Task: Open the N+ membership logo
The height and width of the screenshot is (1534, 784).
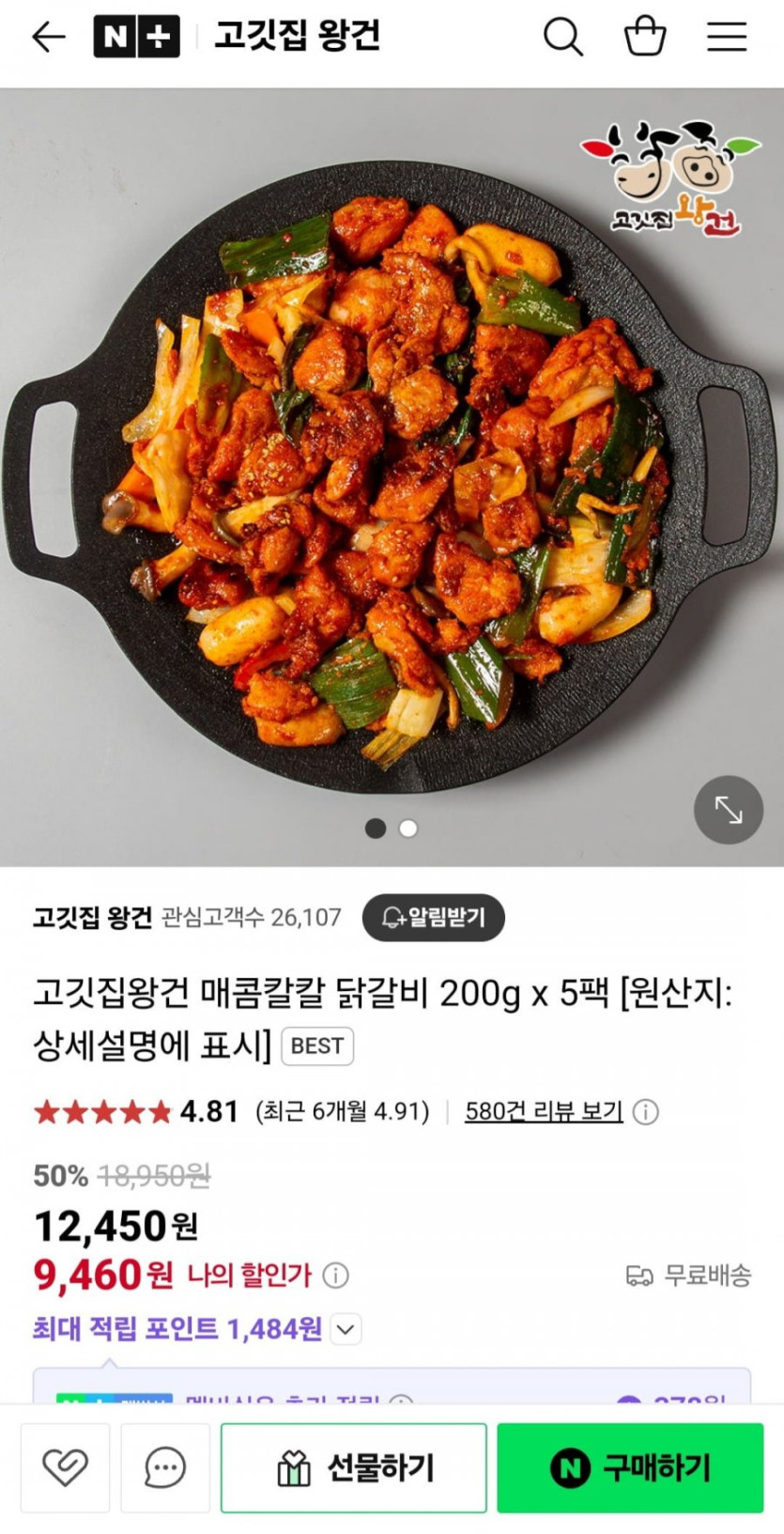Action: (136, 38)
